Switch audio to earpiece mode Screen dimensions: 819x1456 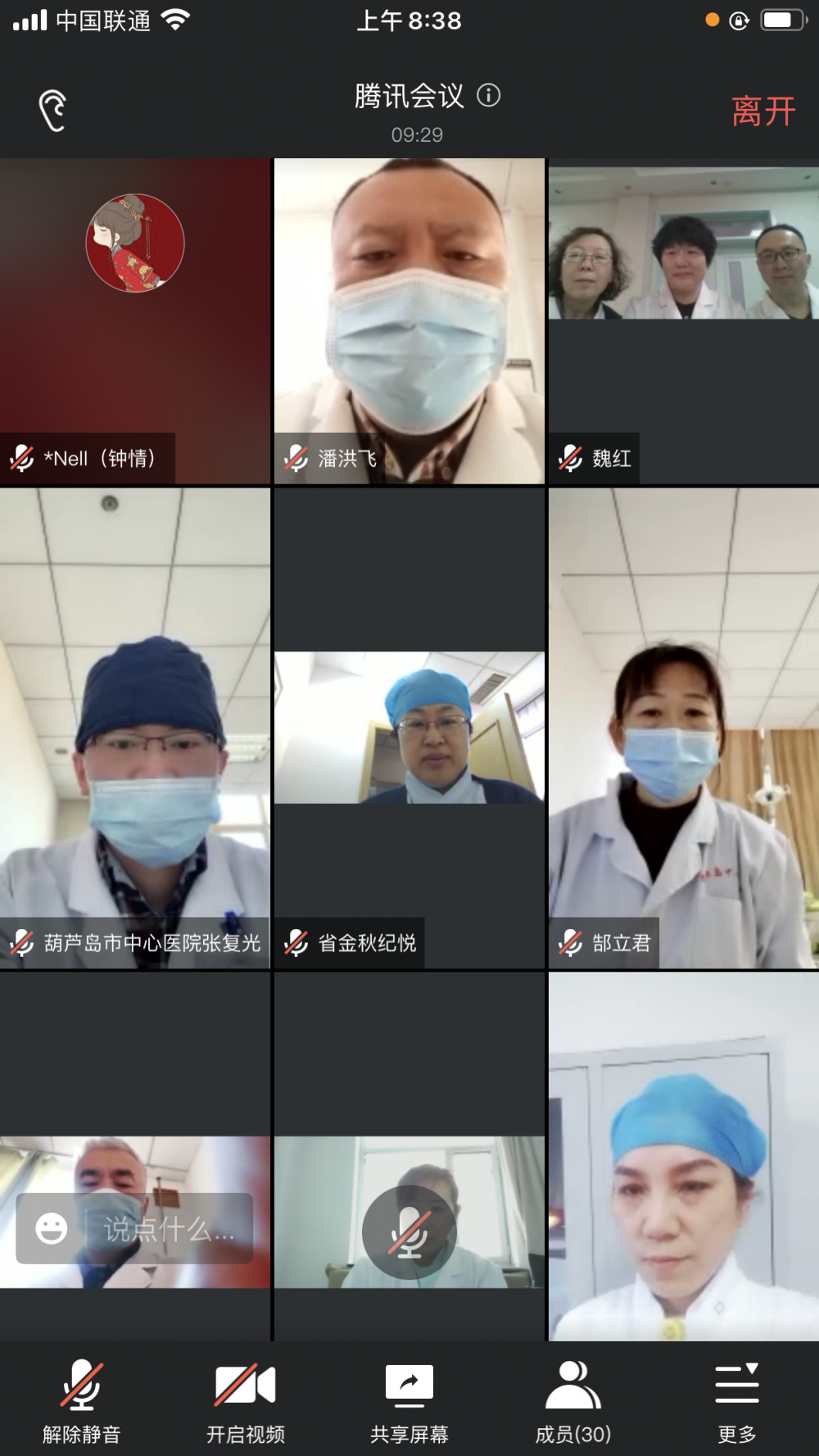53,111
